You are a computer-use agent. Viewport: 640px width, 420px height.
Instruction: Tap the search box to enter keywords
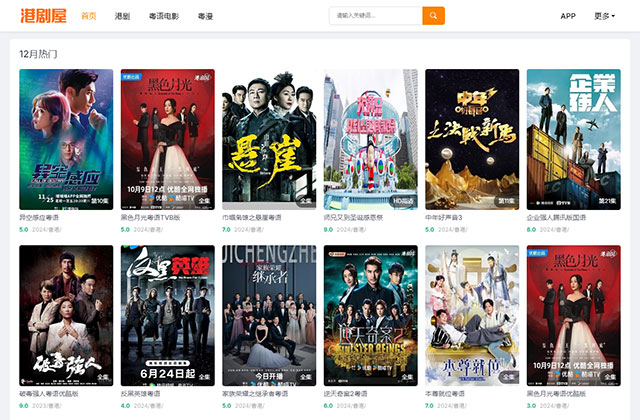coord(375,16)
